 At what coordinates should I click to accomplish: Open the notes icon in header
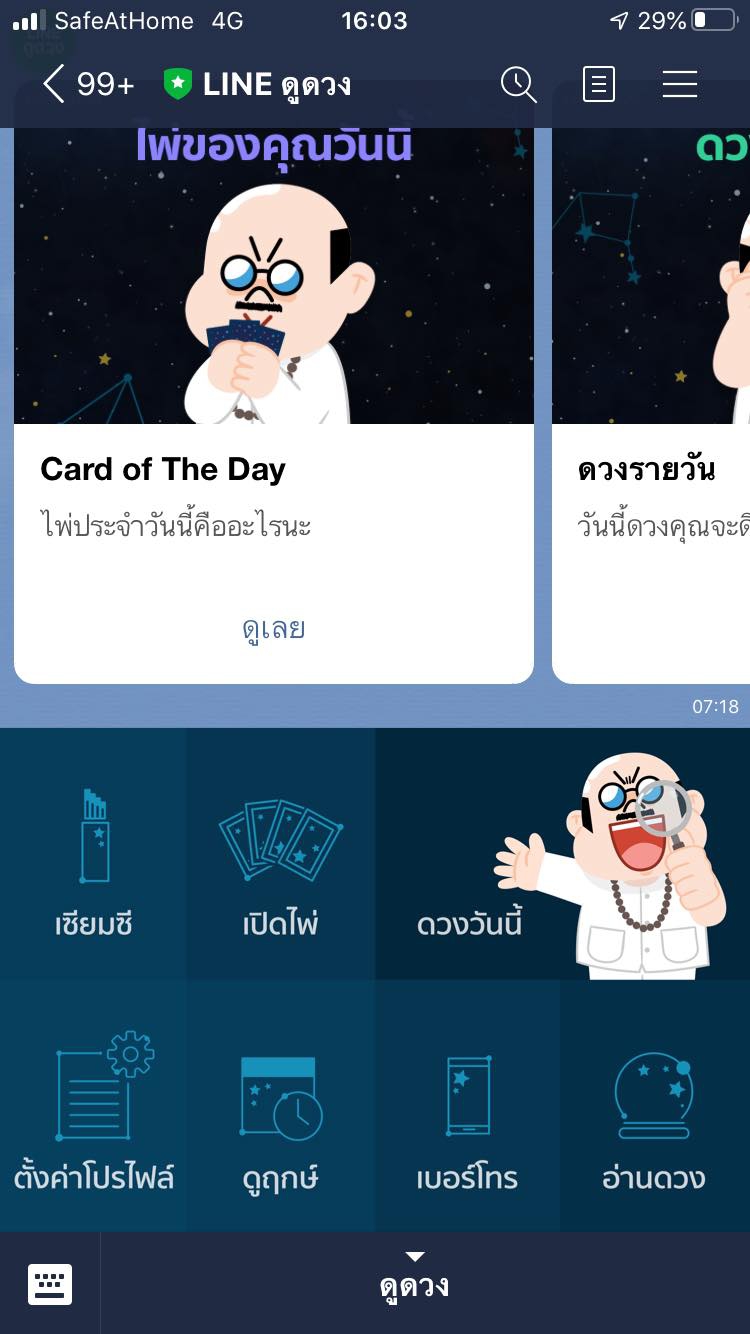pyautogui.click(x=598, y=85)
